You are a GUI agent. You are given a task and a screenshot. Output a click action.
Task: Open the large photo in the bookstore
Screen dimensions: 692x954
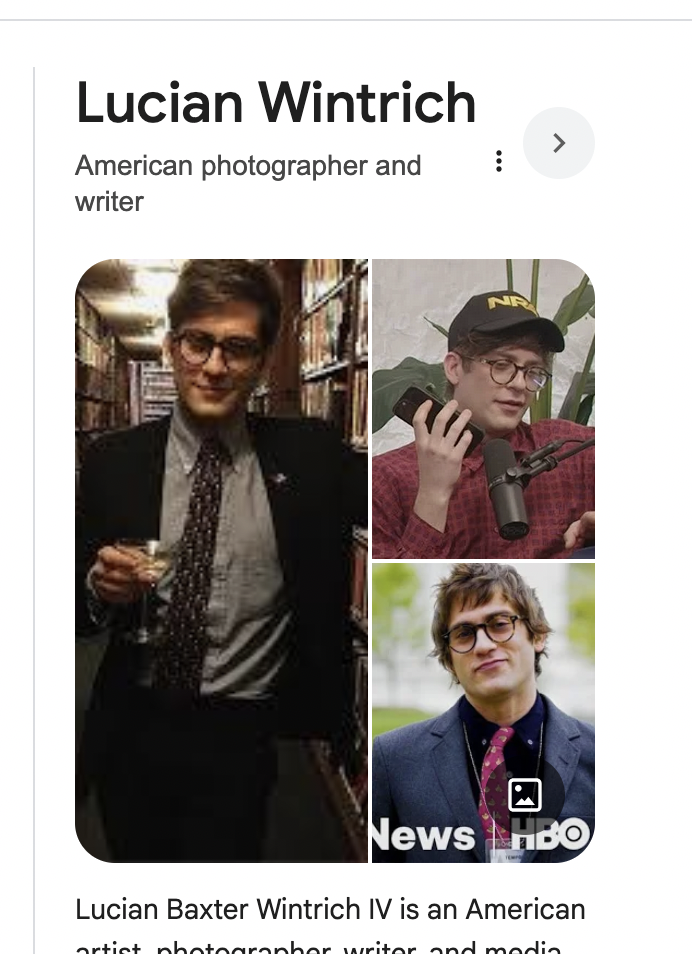221,560
